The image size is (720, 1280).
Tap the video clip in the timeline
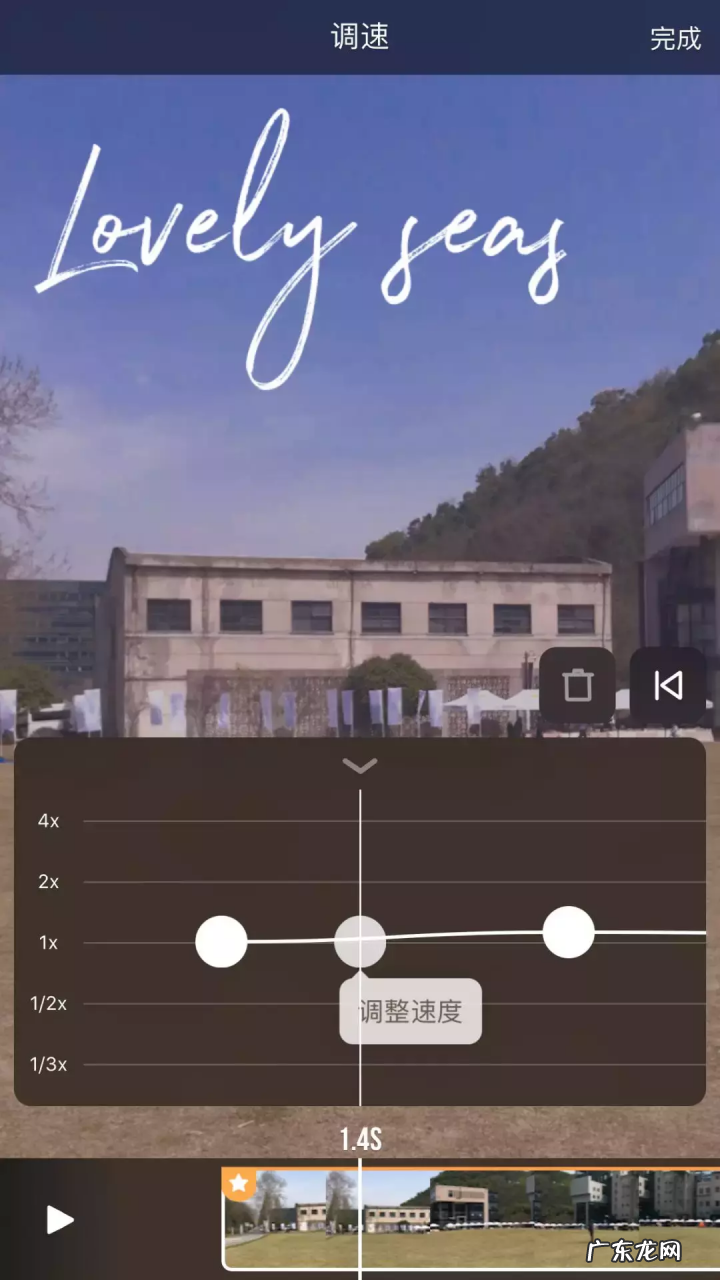tap(470, 1218)
